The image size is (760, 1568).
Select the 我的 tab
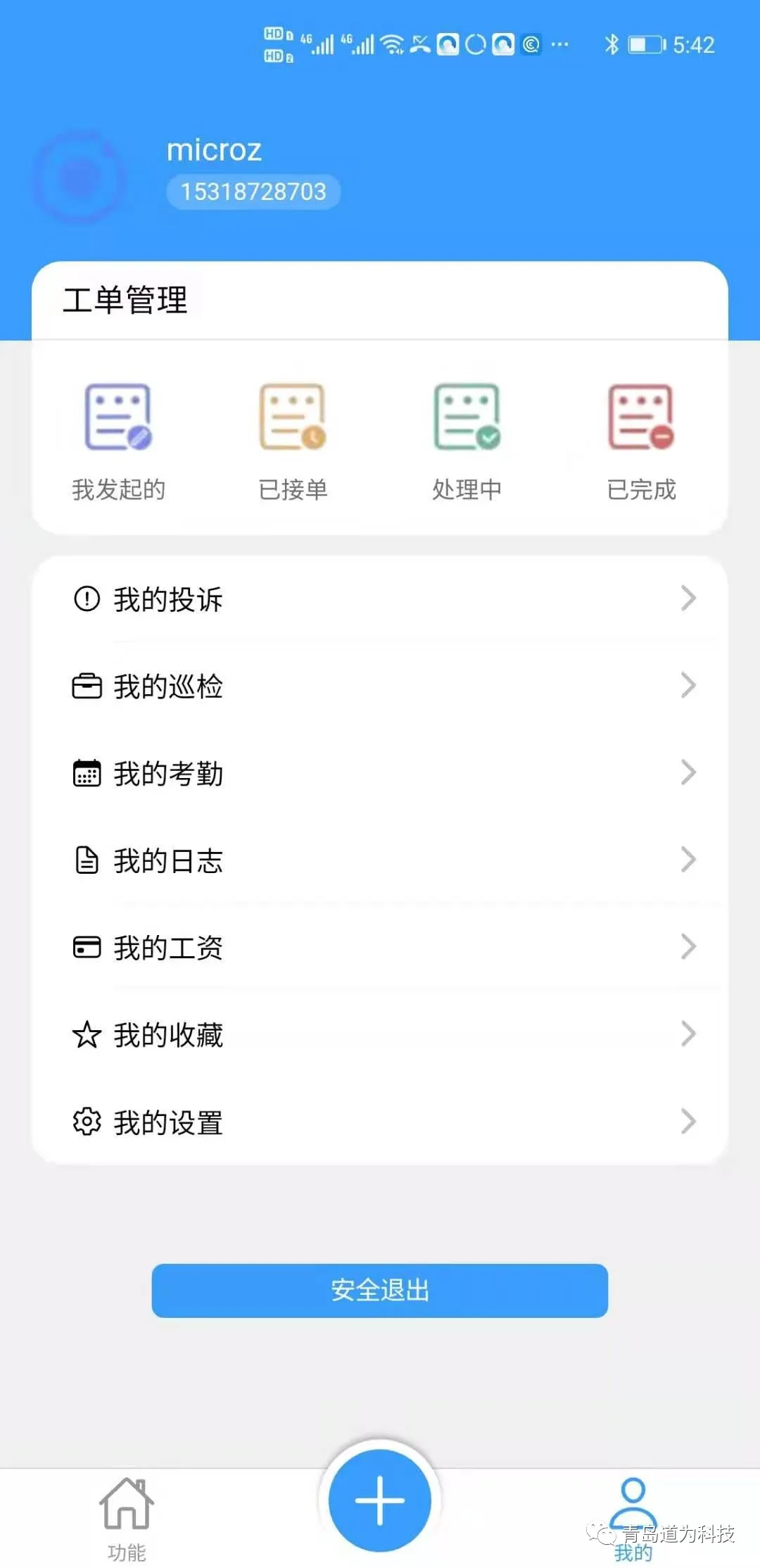[x=633, y=1518]
